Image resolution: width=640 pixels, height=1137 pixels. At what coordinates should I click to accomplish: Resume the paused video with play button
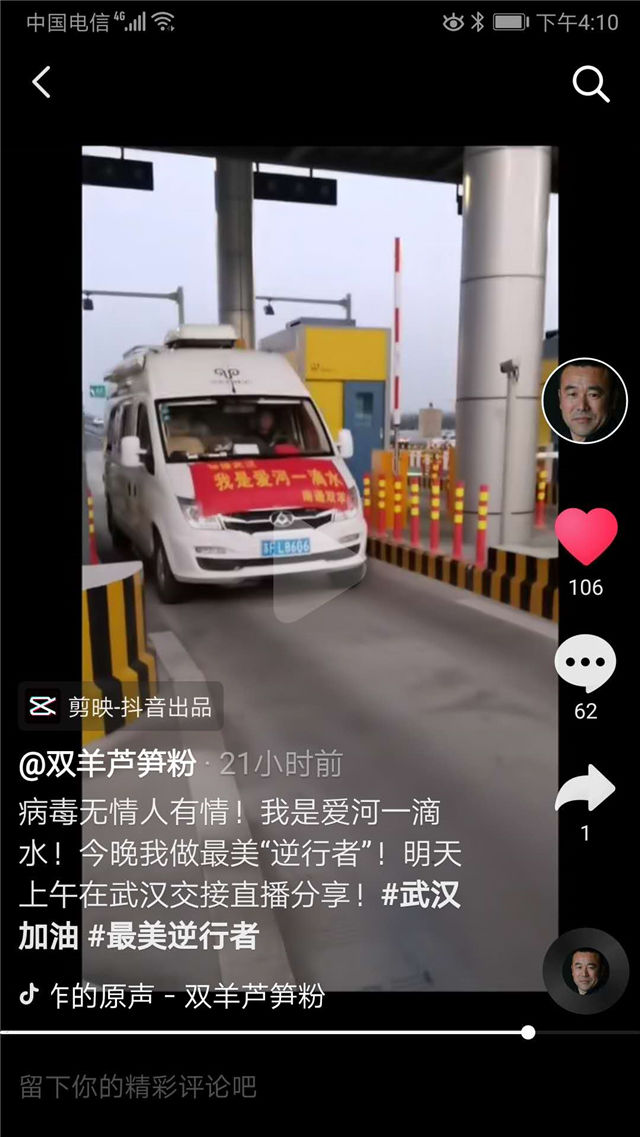(x=319, y=581)
